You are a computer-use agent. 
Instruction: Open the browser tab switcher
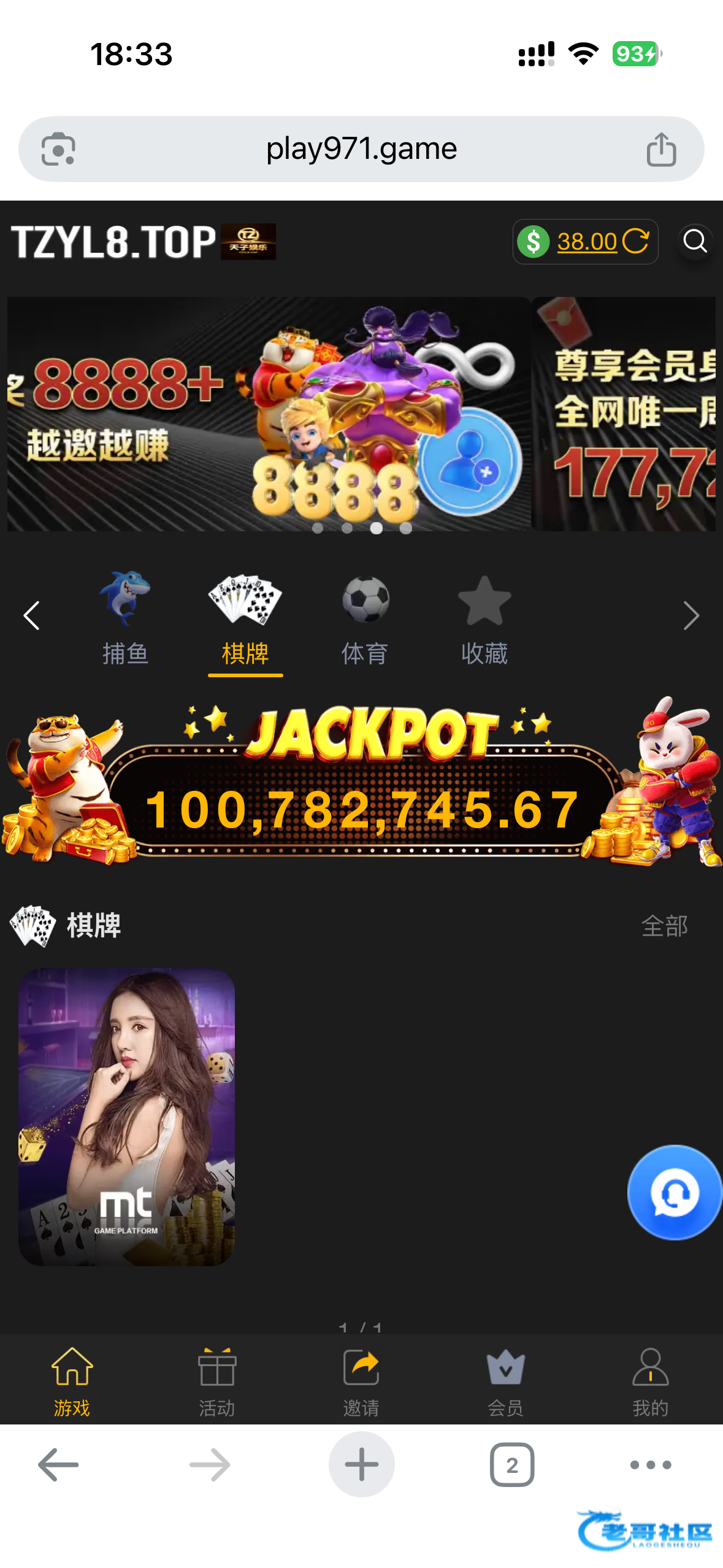tap(512, 1464)
